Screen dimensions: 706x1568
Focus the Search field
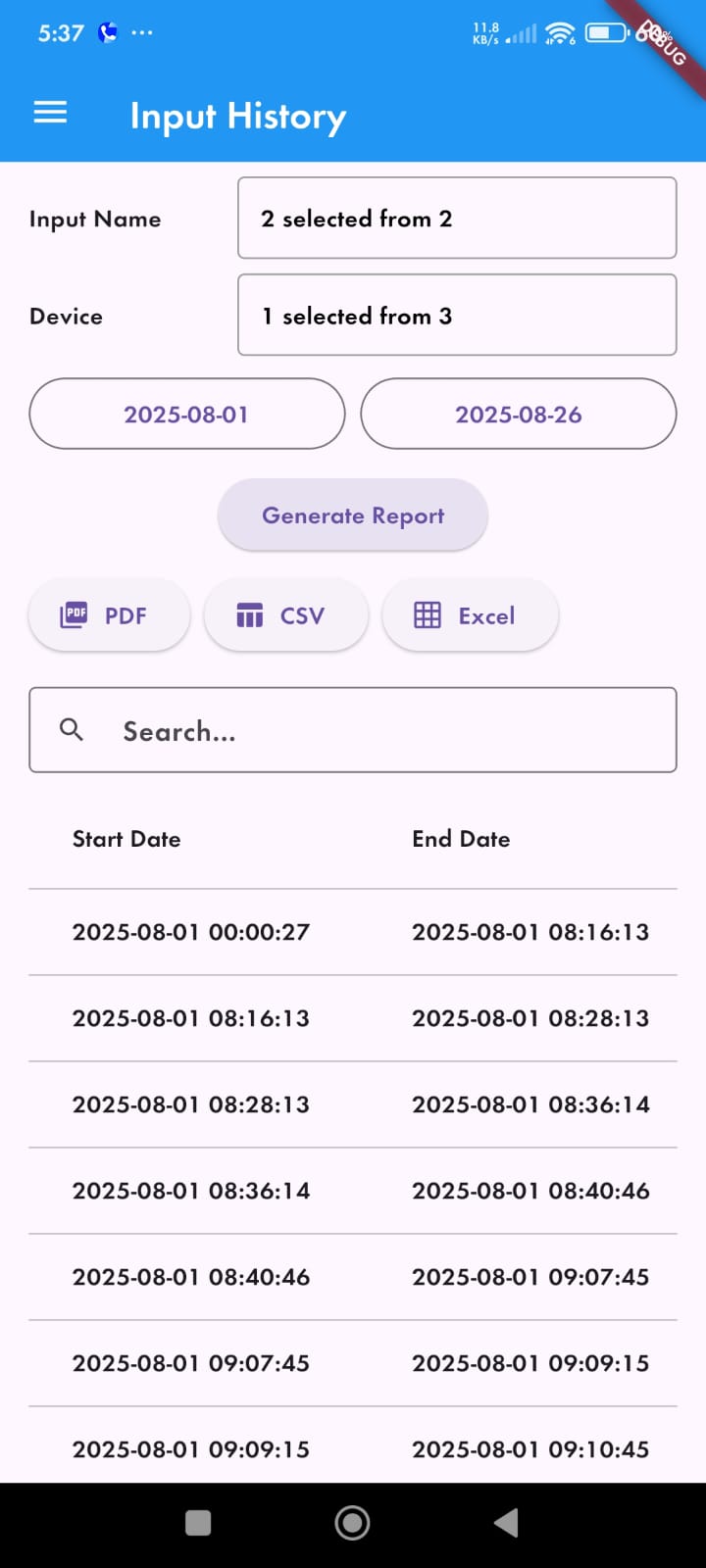(x=353, y=731)
